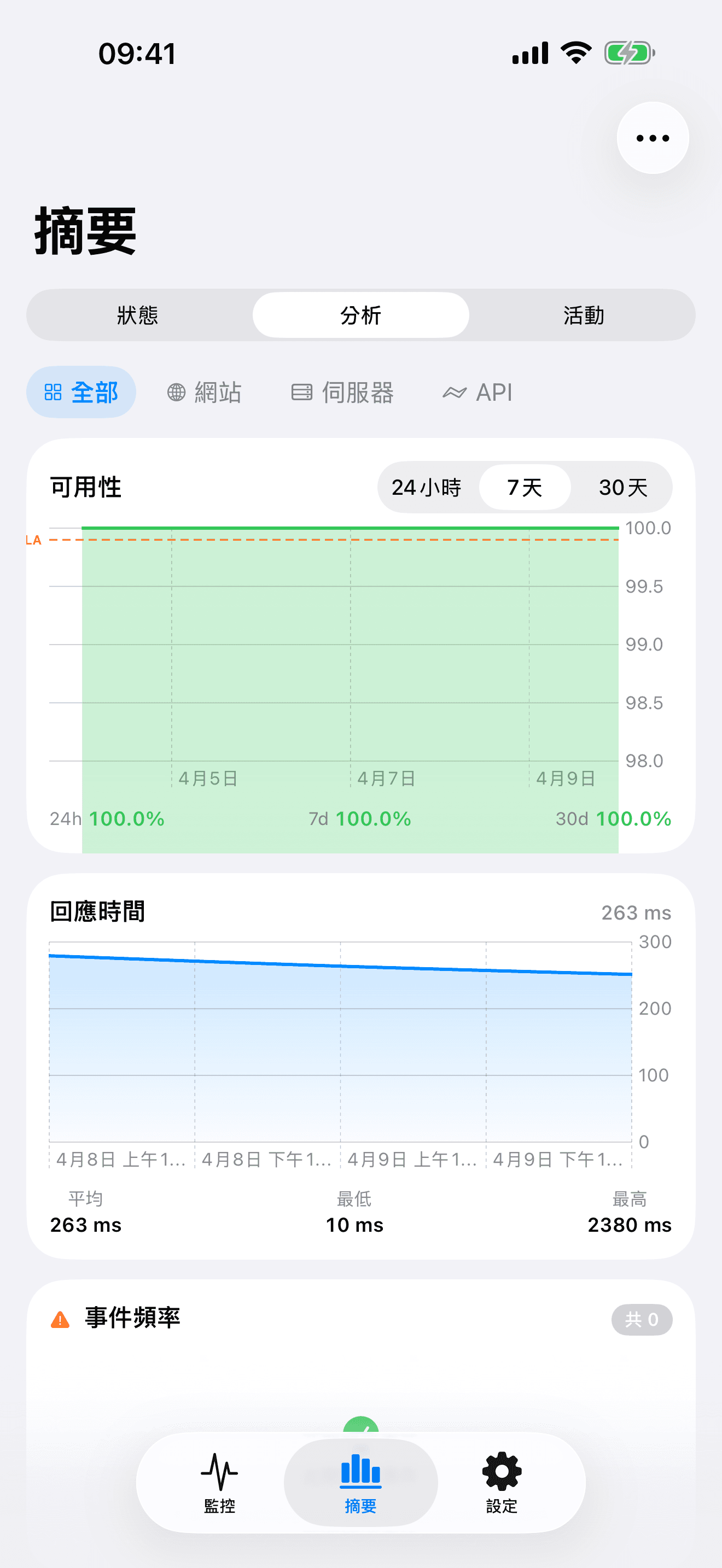Select the 24小時 time range
722x1568 pixels.
coord(427,487)
